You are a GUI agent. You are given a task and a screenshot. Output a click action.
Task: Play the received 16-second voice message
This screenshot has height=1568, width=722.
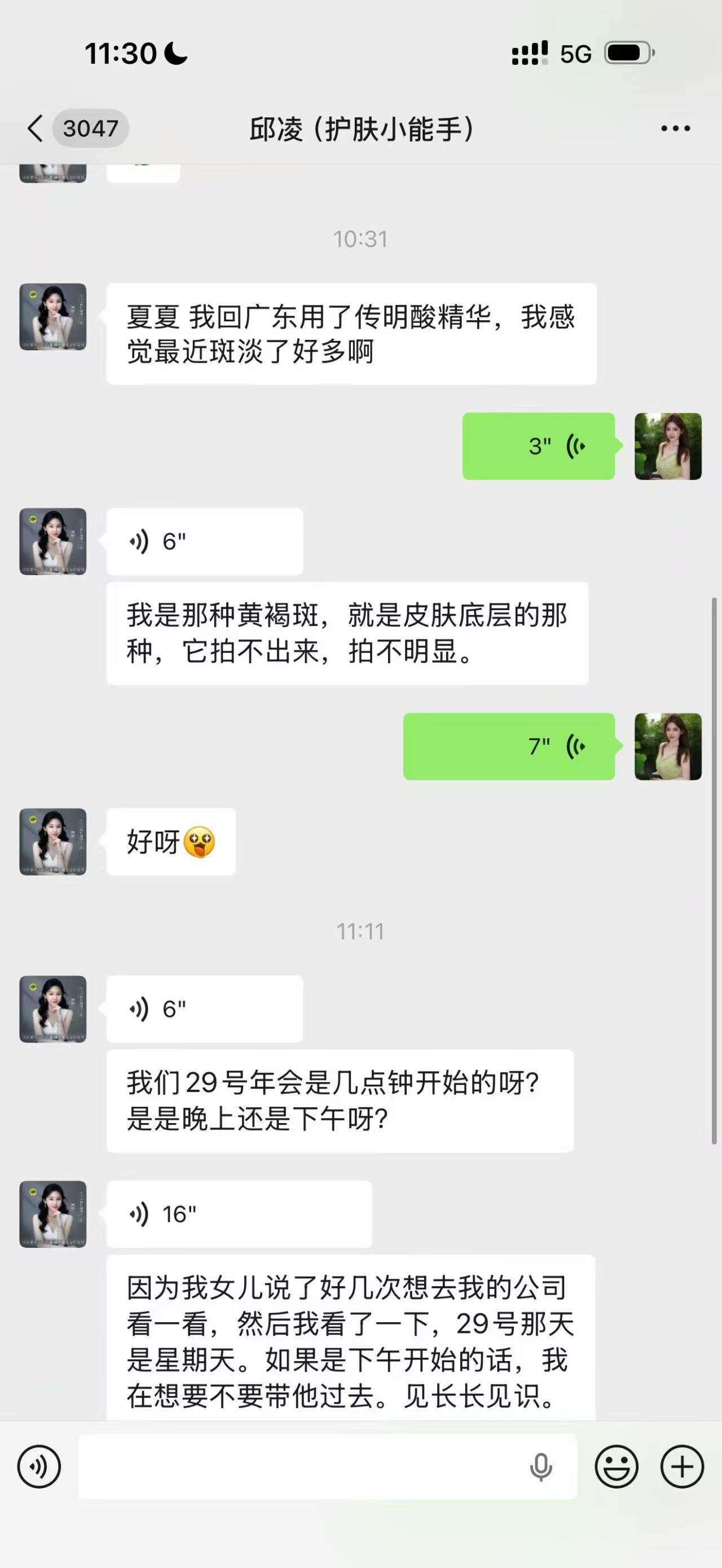coord(239,1214)
